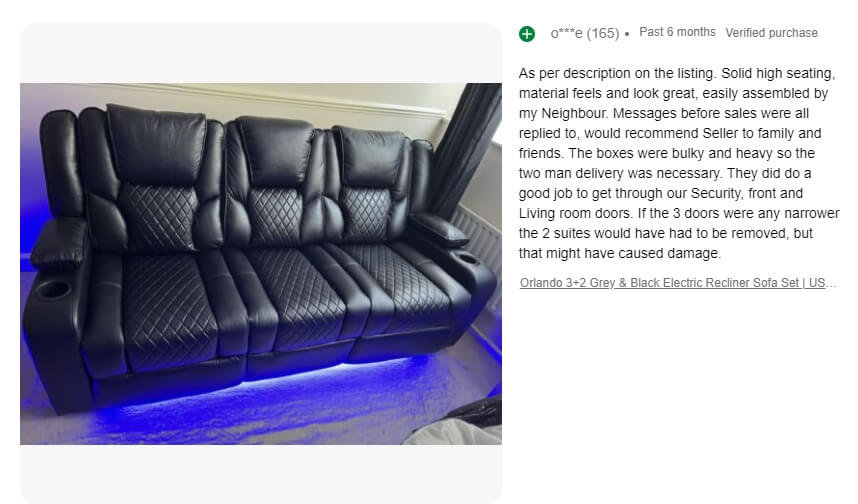
Task: Open the Orlando 3+2 Recliner Sofa Set link
Action: click(678, 283)
